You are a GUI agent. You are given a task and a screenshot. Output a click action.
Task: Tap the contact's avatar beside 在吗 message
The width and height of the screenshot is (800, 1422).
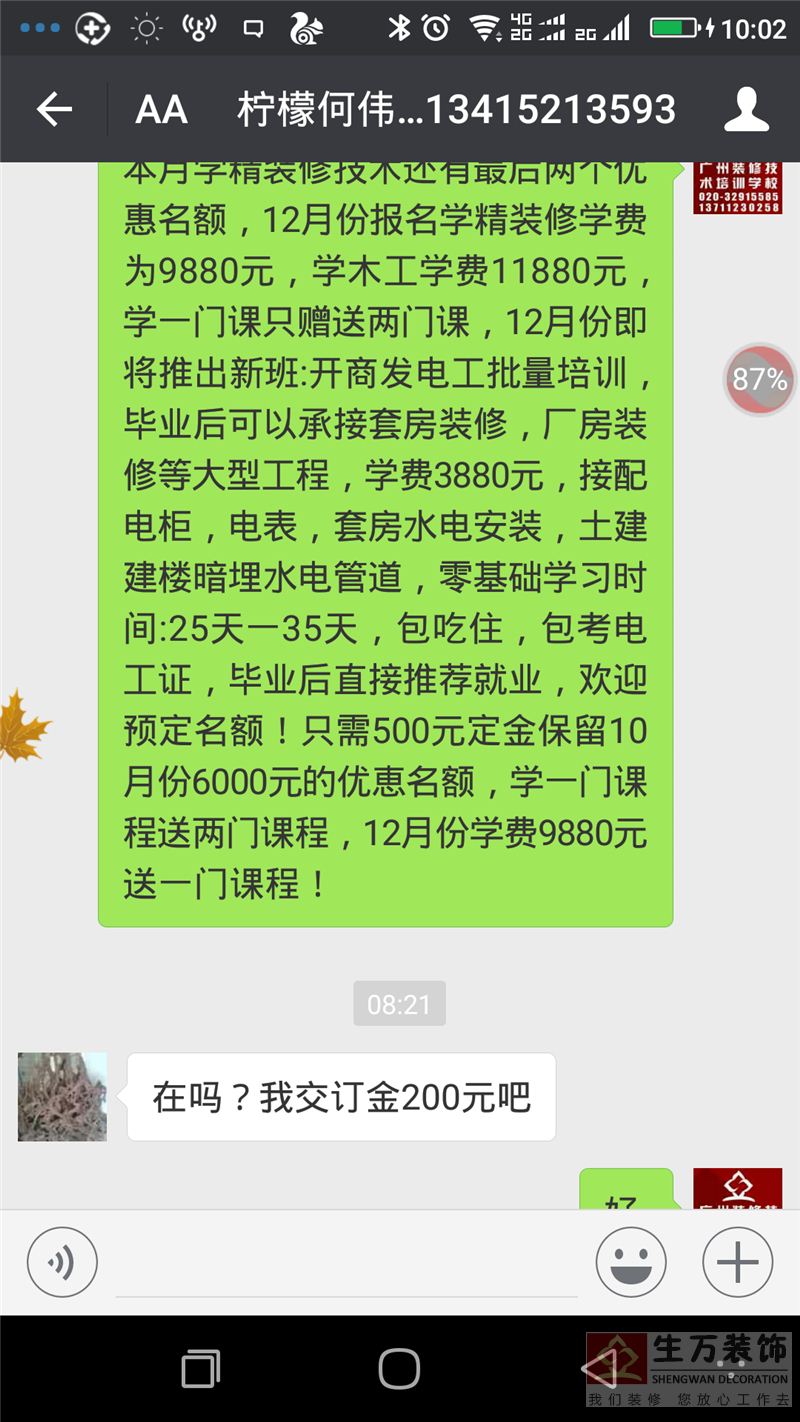click(x=62, y=1097)
